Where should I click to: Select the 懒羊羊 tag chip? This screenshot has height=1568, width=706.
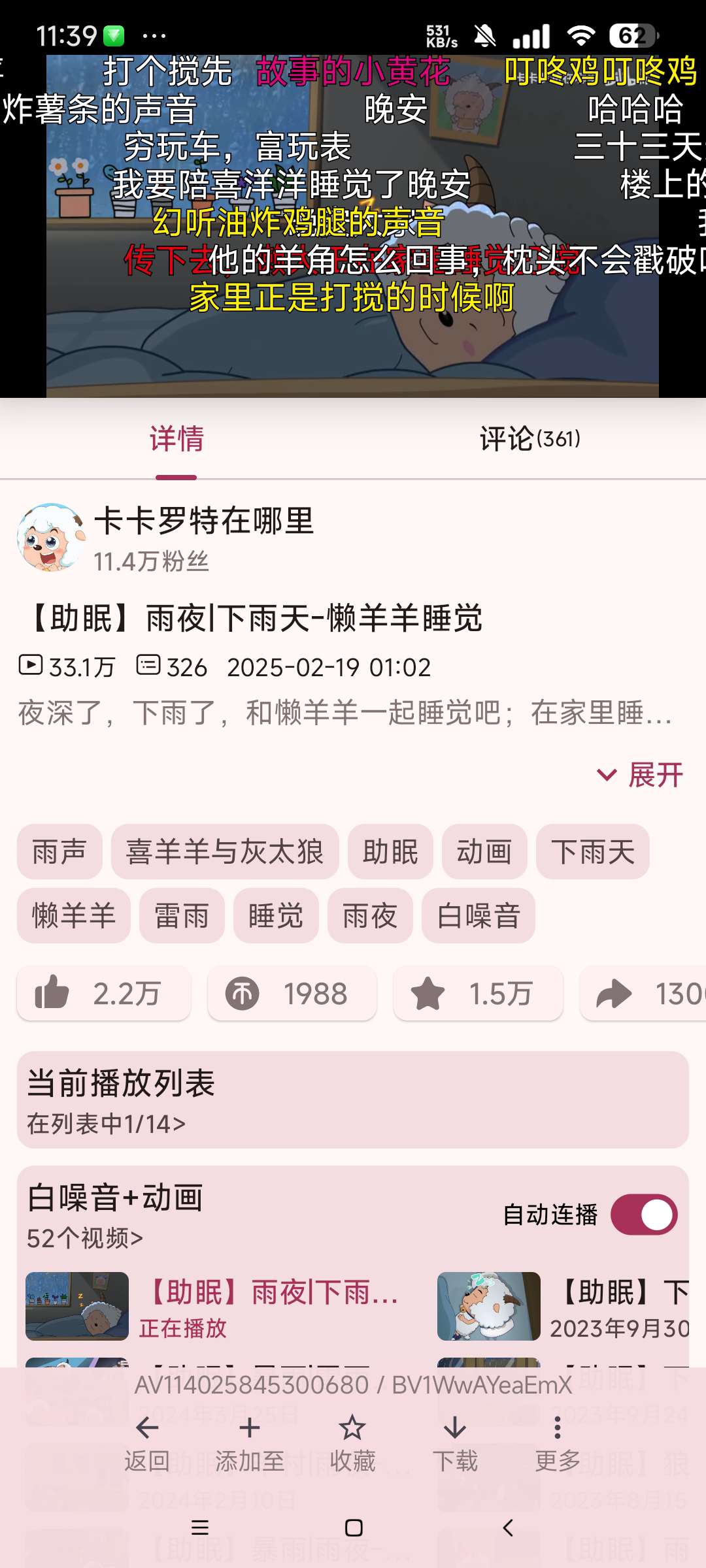74,916
